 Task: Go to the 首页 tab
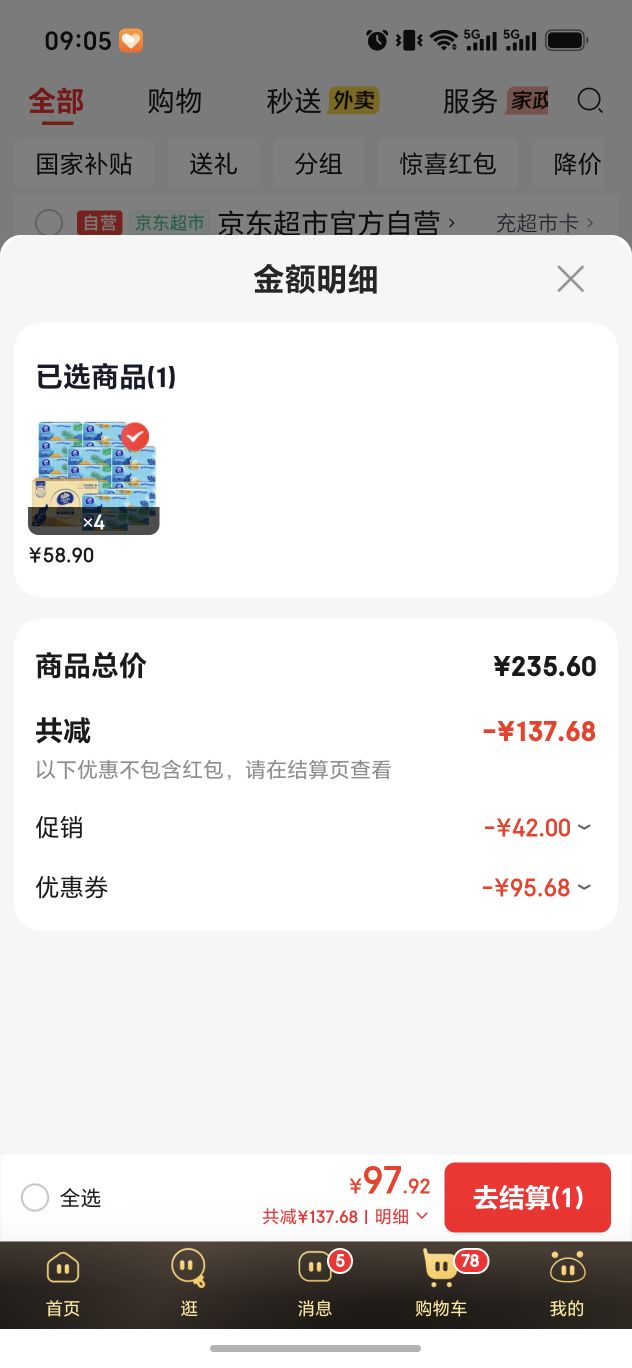click(63, 1284)
